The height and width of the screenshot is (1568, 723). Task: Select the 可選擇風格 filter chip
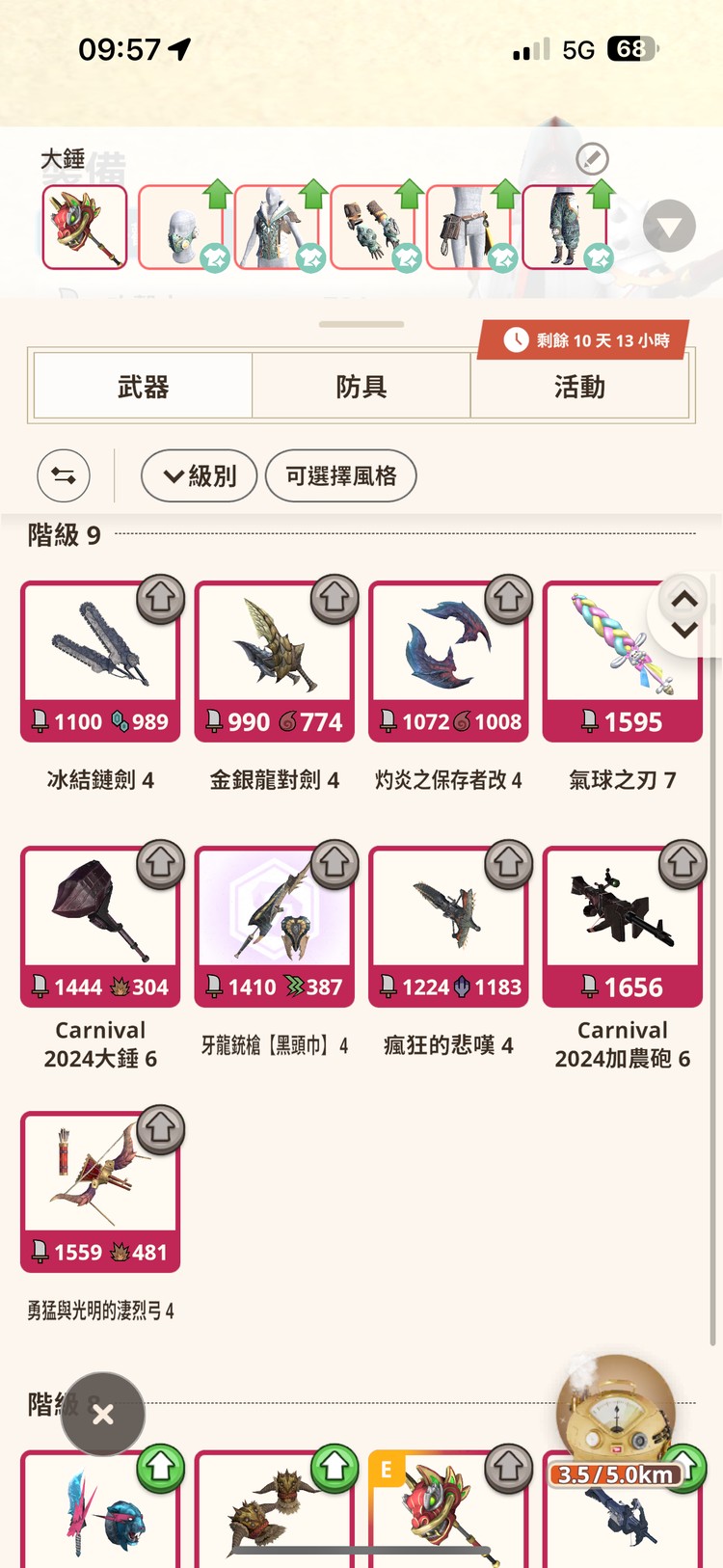click(340, 475)
